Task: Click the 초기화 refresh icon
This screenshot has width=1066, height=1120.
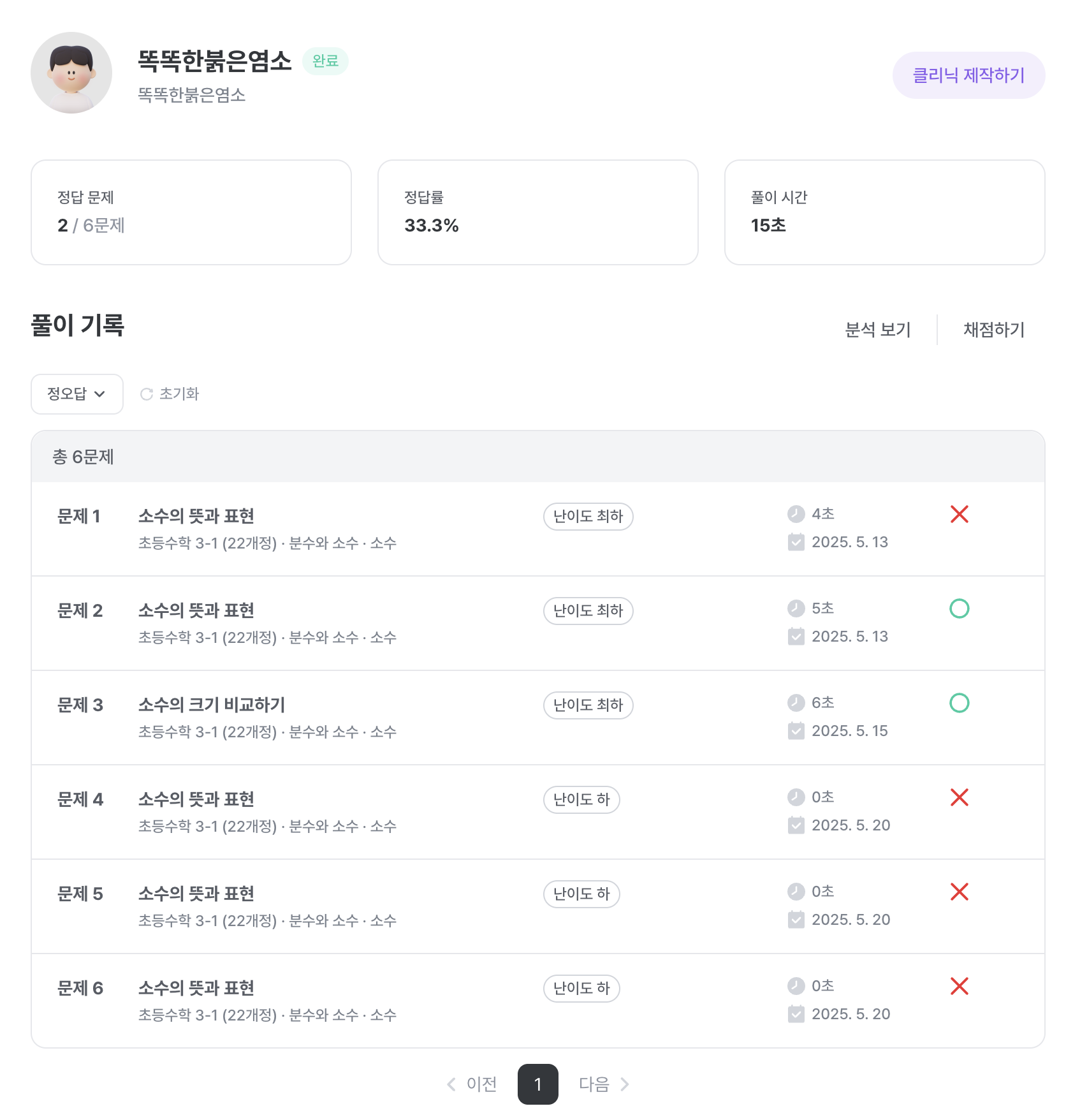Action: coord(147,394)
